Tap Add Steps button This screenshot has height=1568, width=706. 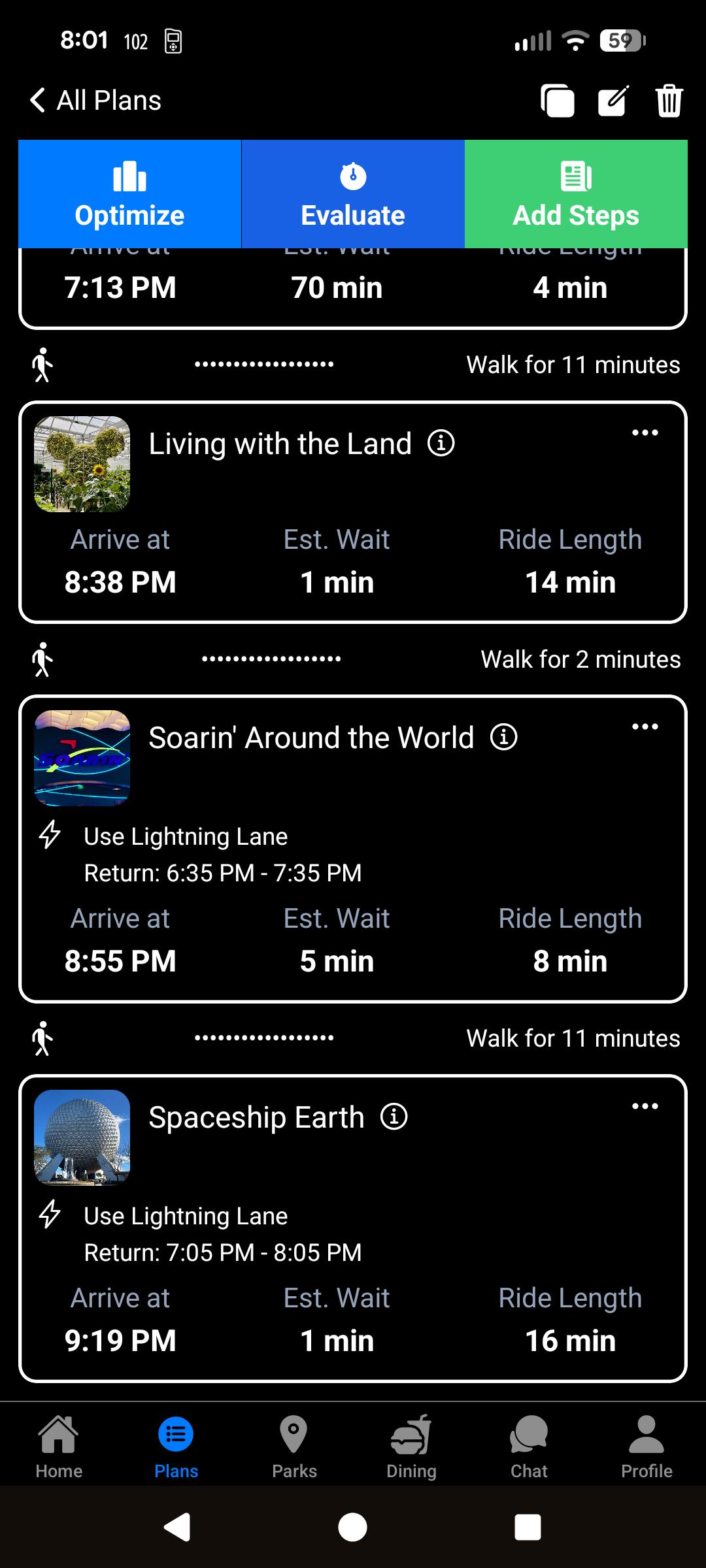(576, 194)
